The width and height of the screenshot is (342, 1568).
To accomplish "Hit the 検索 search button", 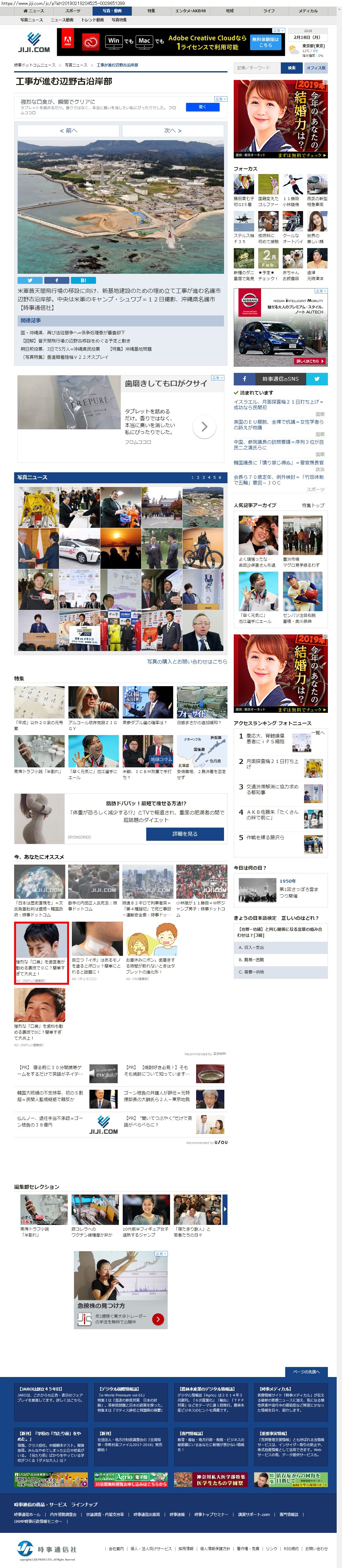I will pos(291,68).
